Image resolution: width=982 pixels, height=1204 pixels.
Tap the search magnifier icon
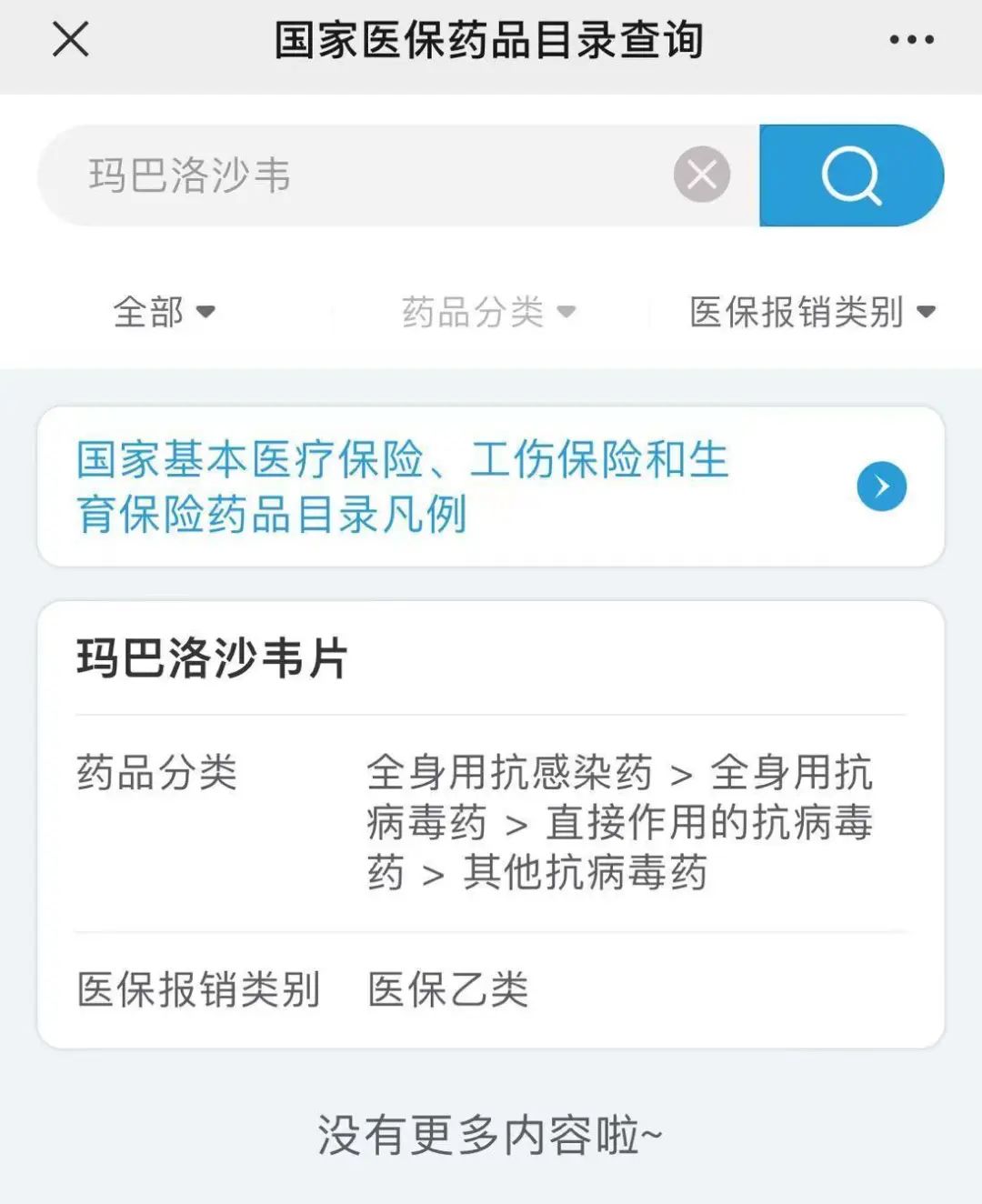(850, 174)
